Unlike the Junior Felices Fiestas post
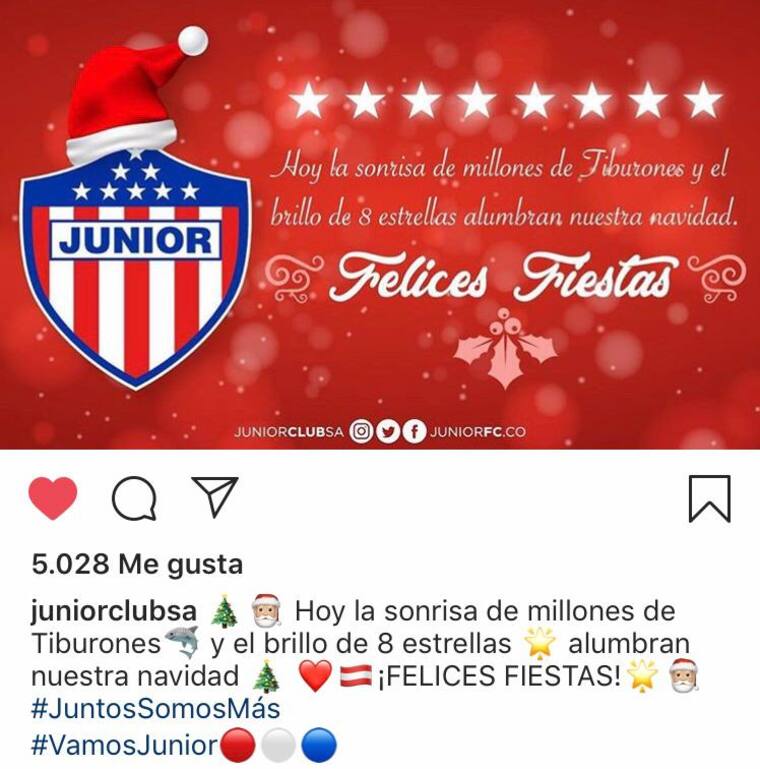Screen dimensions: 760x769 tap(53, 497)
